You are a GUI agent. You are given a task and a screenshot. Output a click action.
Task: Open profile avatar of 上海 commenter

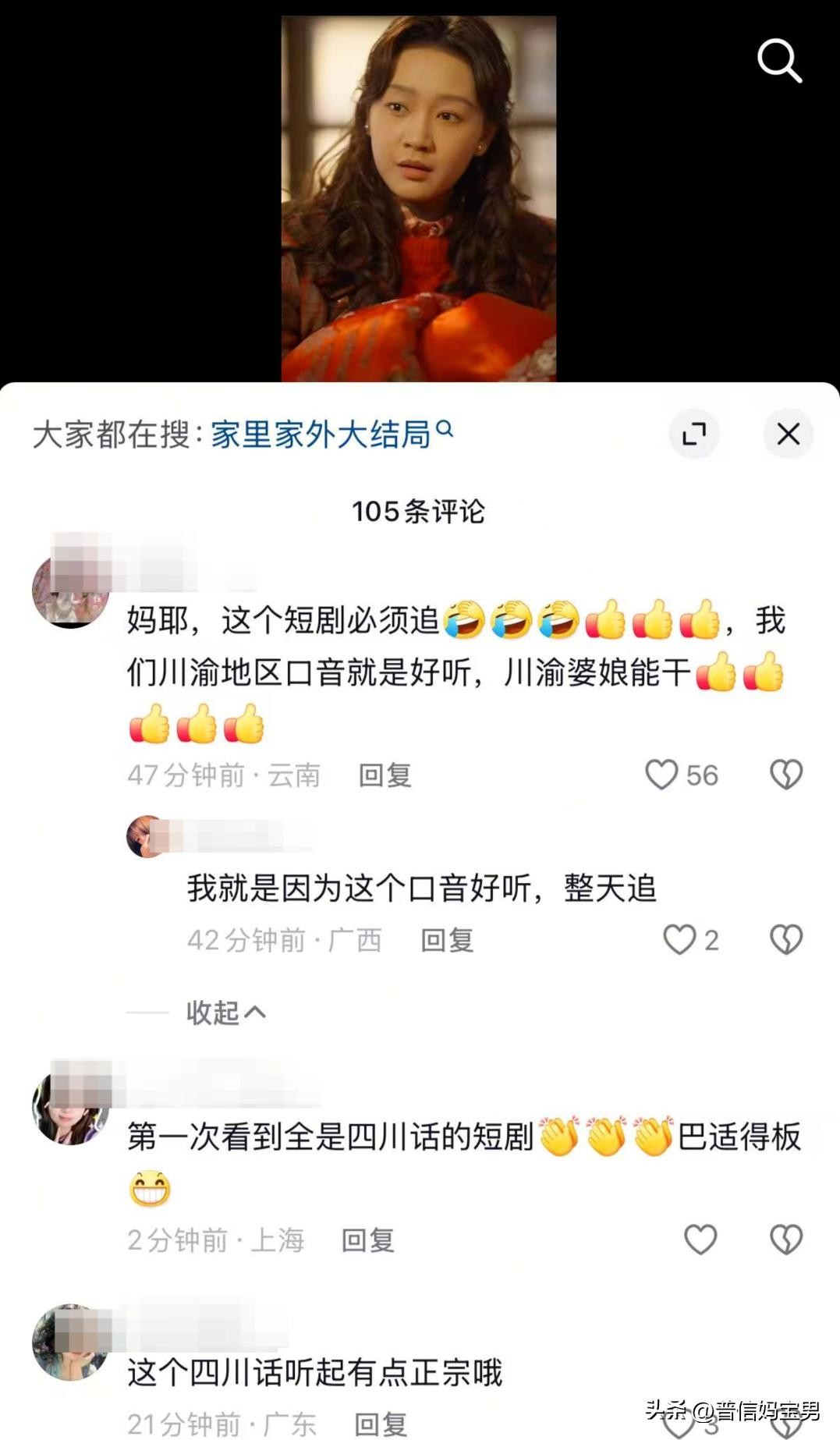pos(70,1108)
